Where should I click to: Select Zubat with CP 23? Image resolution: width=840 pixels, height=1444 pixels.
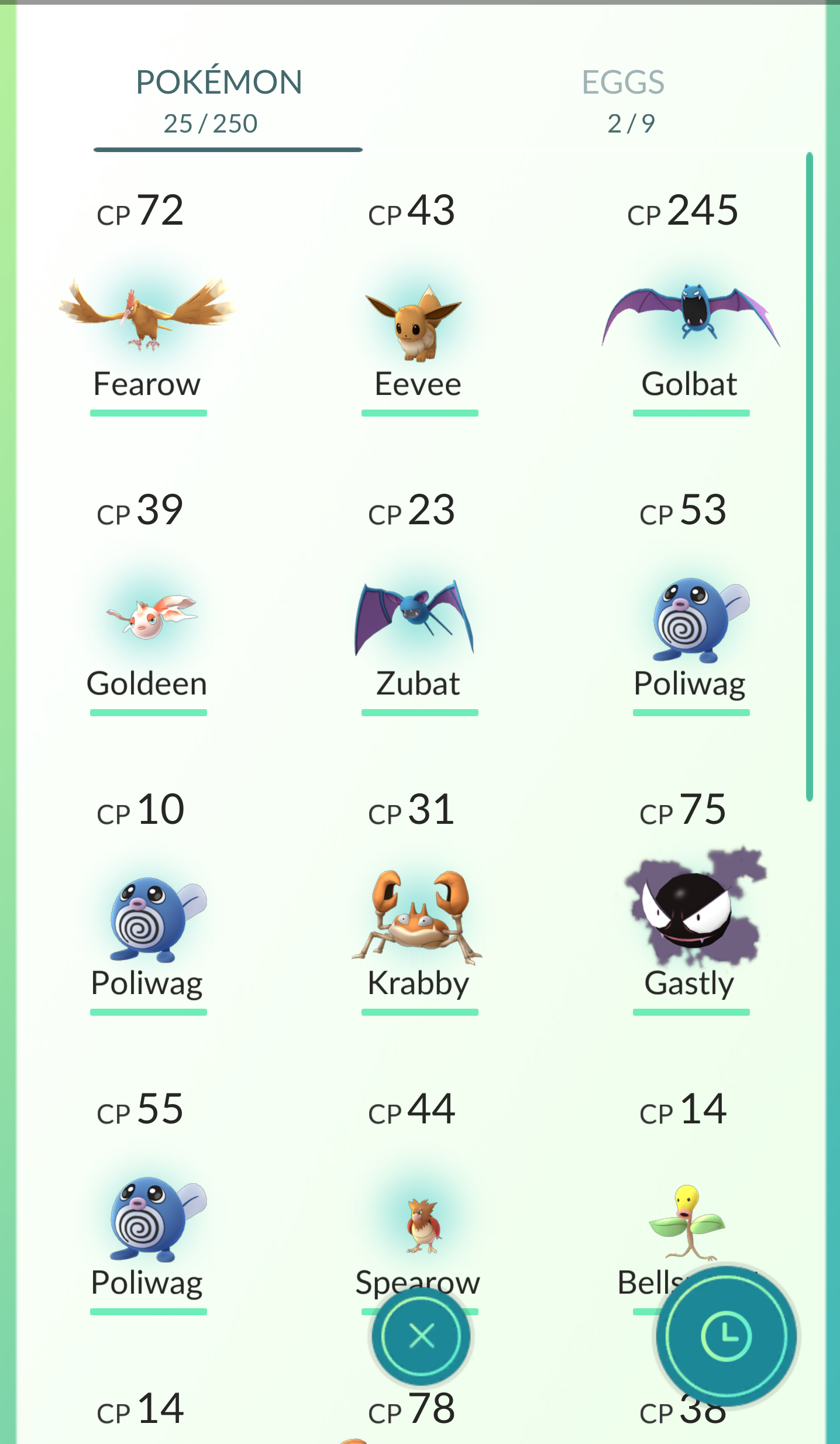(x=419, y=620)
